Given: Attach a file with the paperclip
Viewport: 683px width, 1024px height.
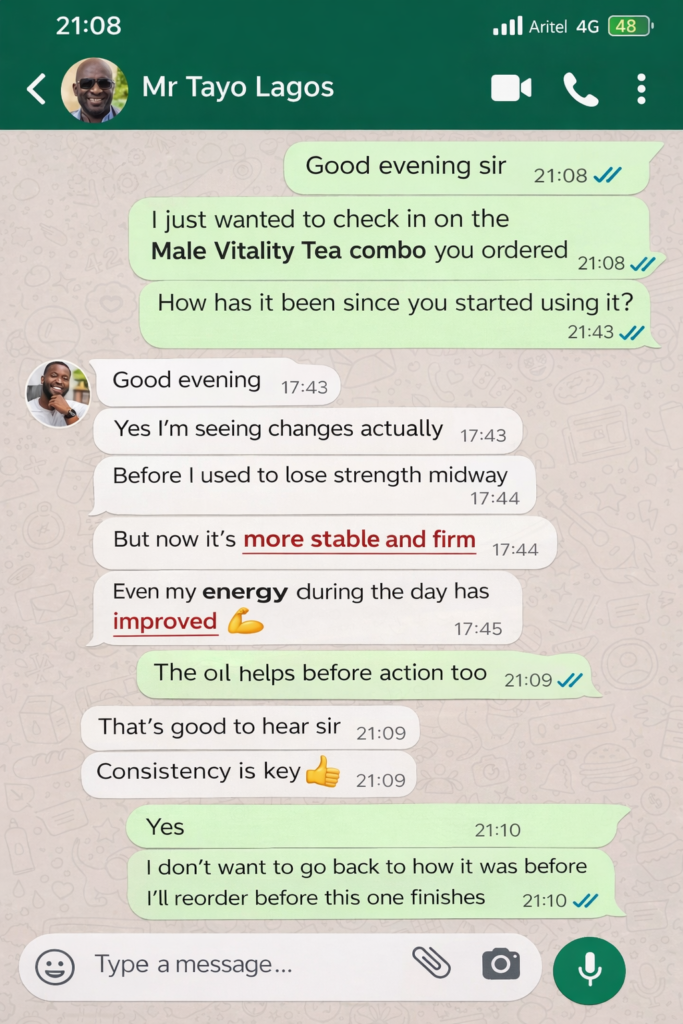Looking at the screenshot, I should pos(432,964).
